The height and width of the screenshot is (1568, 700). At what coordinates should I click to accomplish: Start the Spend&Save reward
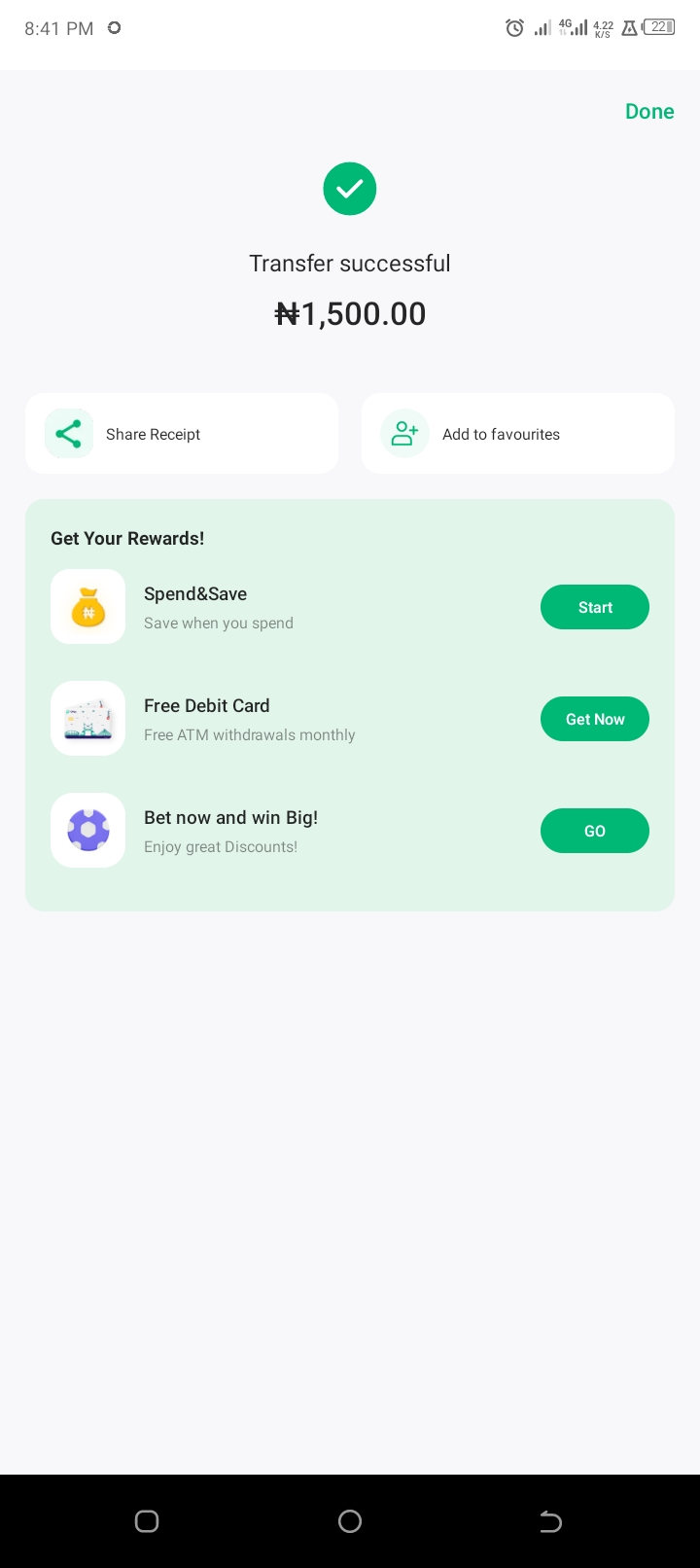tap(594, 607)
